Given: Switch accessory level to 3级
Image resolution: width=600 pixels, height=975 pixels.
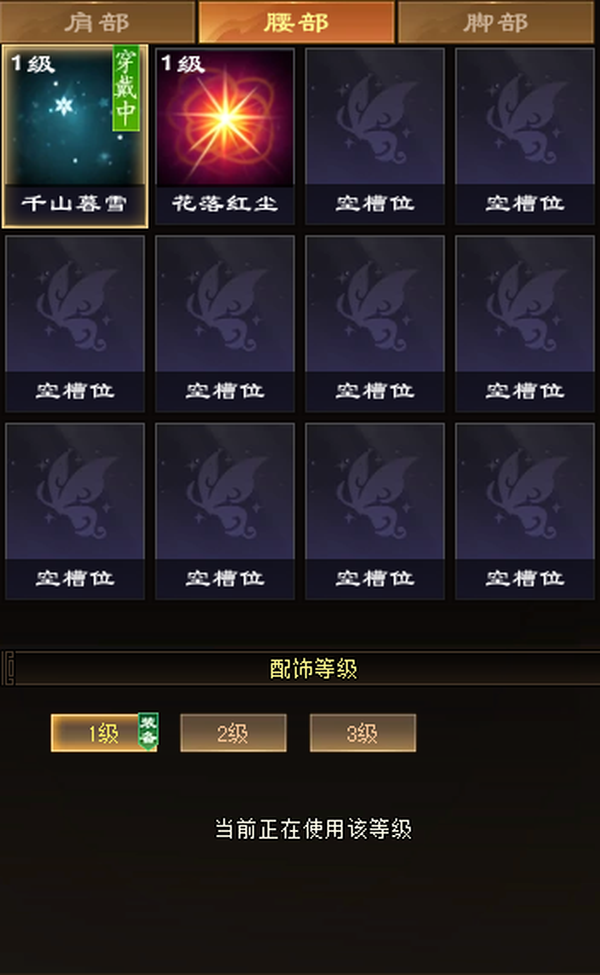Looking at the screenshot, I should tap(362, 733).
